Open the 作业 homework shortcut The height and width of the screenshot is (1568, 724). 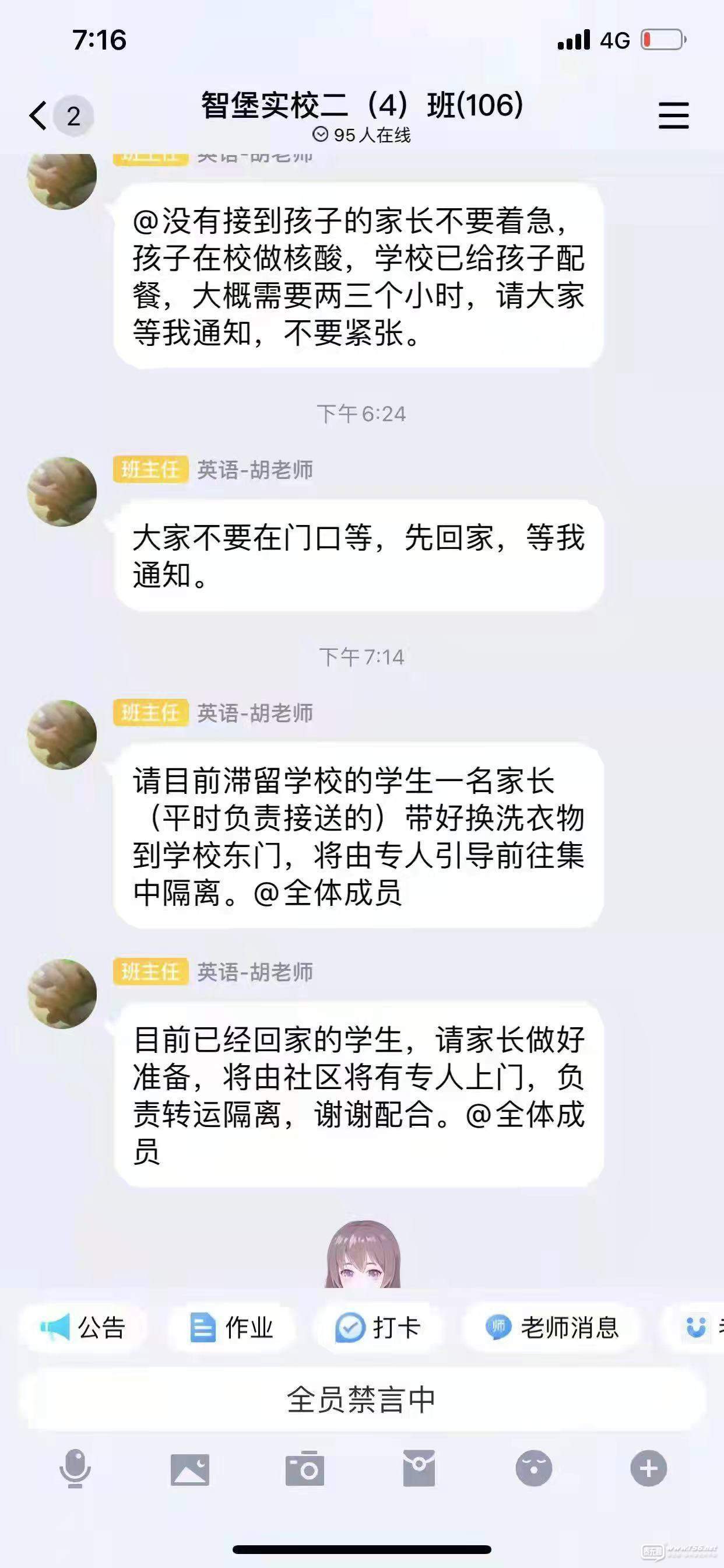(232, 1328)
